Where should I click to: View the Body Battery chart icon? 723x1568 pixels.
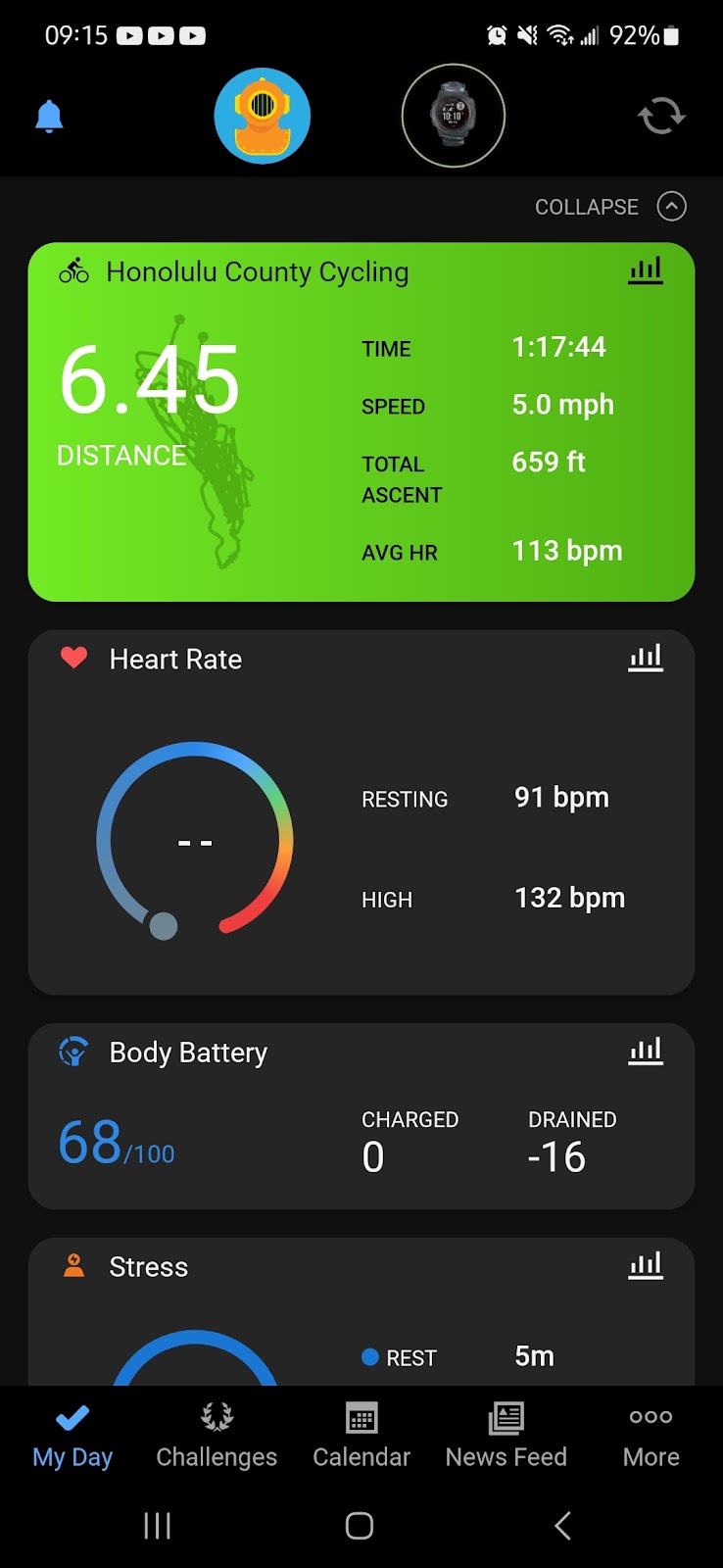(645, 1052)
